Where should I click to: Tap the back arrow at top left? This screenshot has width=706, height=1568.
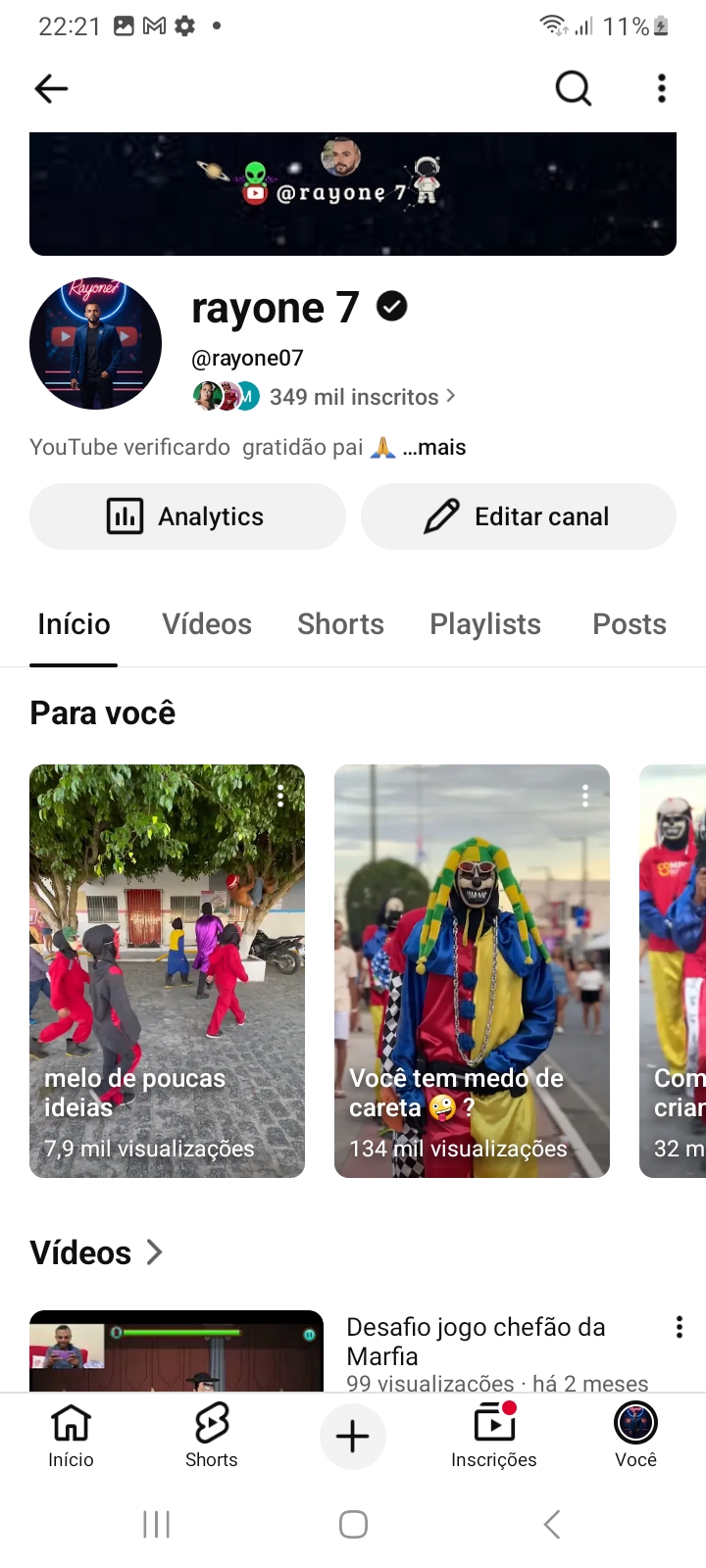(x=51, y=88)
